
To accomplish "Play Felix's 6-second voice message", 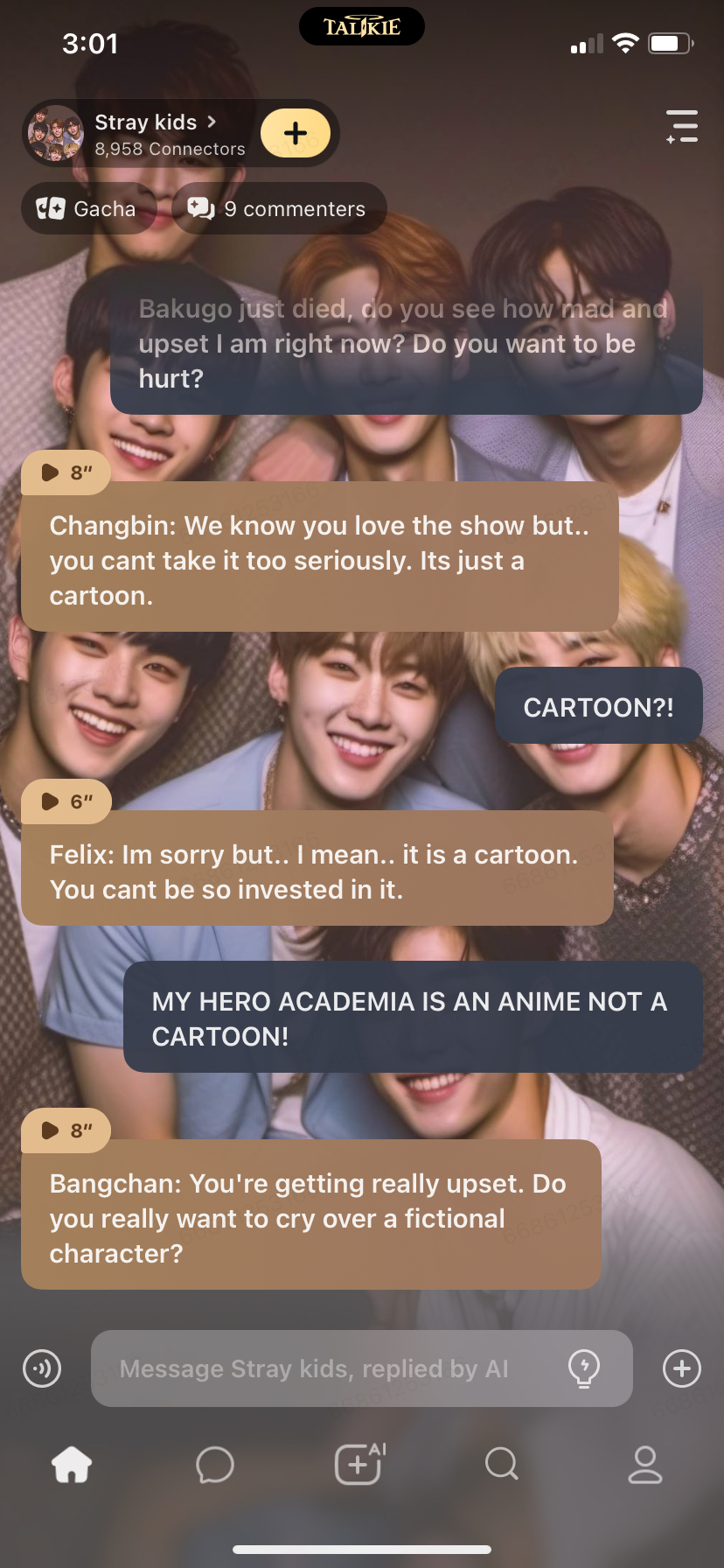I will [x=66, y=801].
